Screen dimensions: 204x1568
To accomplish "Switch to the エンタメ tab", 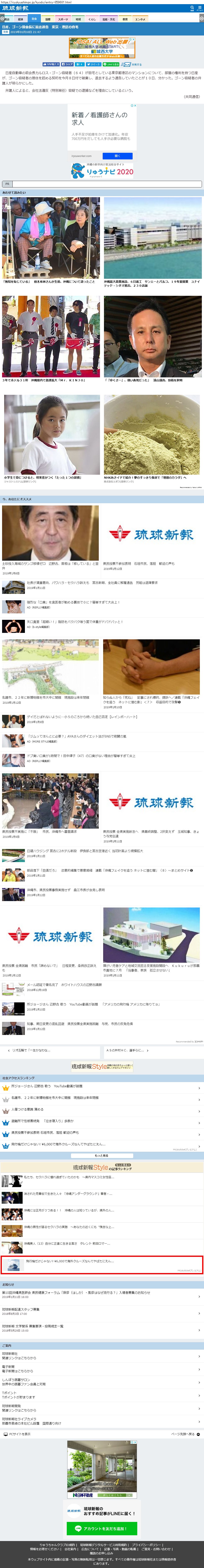I will (140, 19).
